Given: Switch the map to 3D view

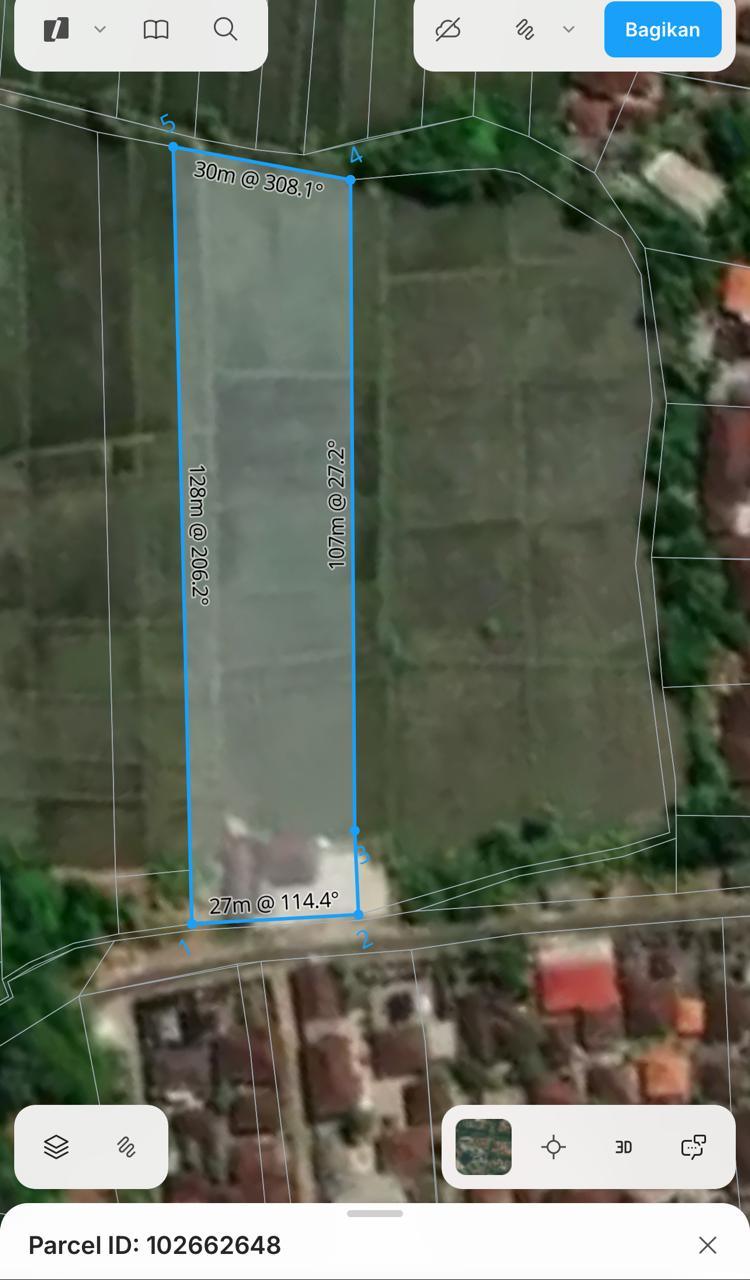Looking at the screenshot, I should (x=623, y=1147).
